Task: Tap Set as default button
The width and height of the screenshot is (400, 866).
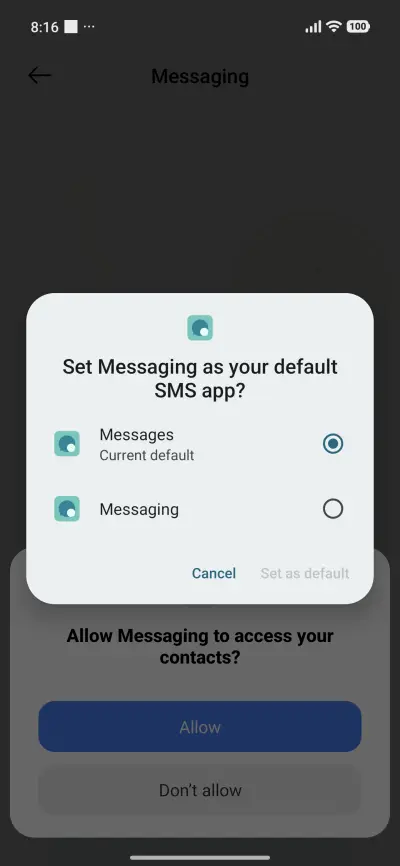Action: [x=305, y=573]
